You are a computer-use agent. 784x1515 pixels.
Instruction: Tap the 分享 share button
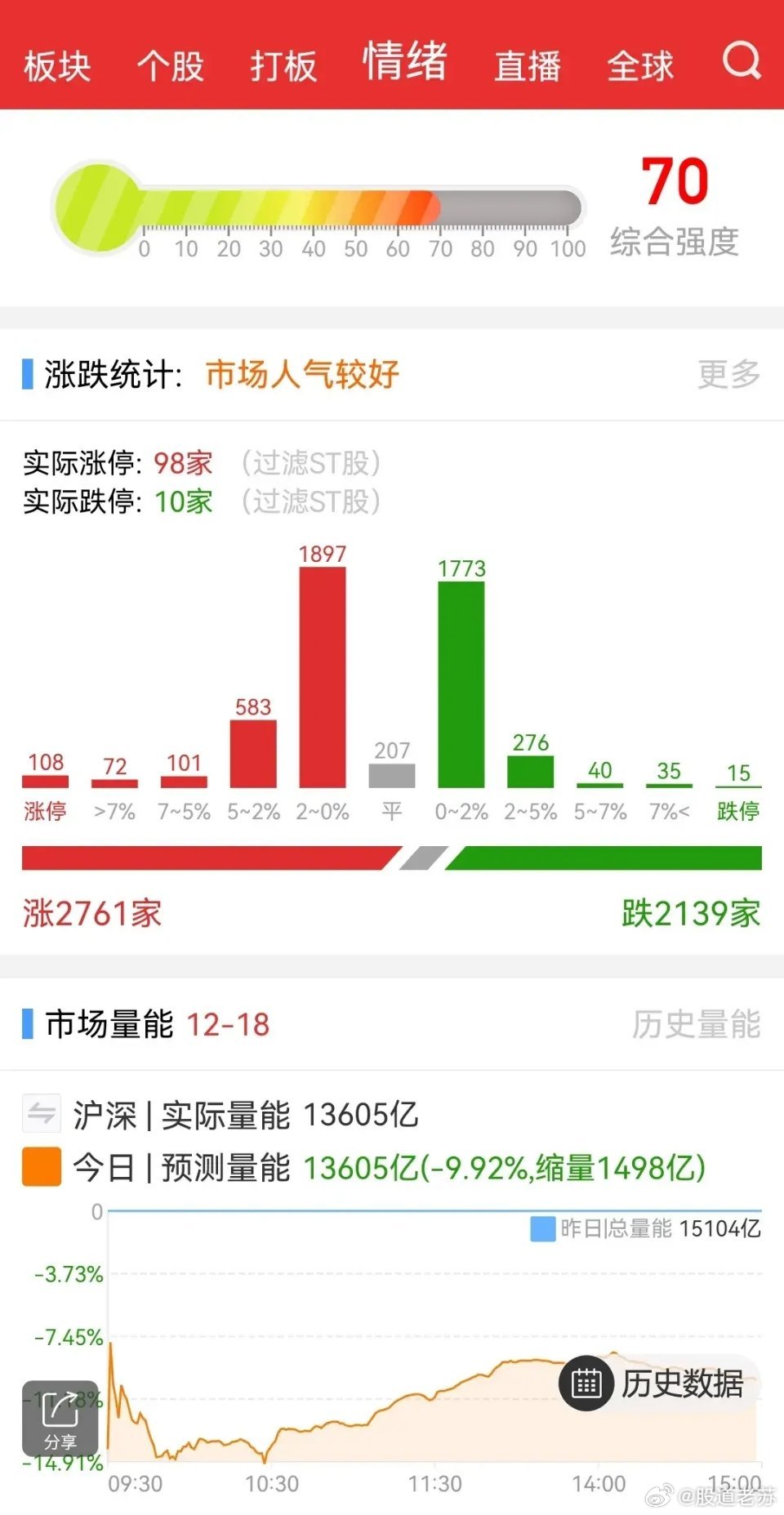pos(60,1418)
